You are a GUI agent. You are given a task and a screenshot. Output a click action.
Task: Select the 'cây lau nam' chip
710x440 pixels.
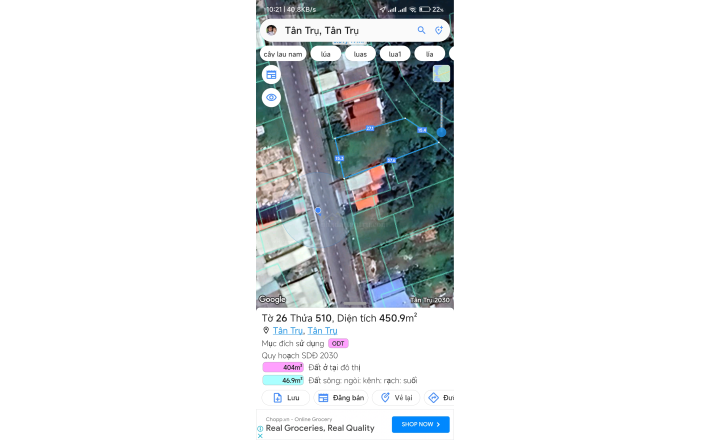click(x=282, y=53)
